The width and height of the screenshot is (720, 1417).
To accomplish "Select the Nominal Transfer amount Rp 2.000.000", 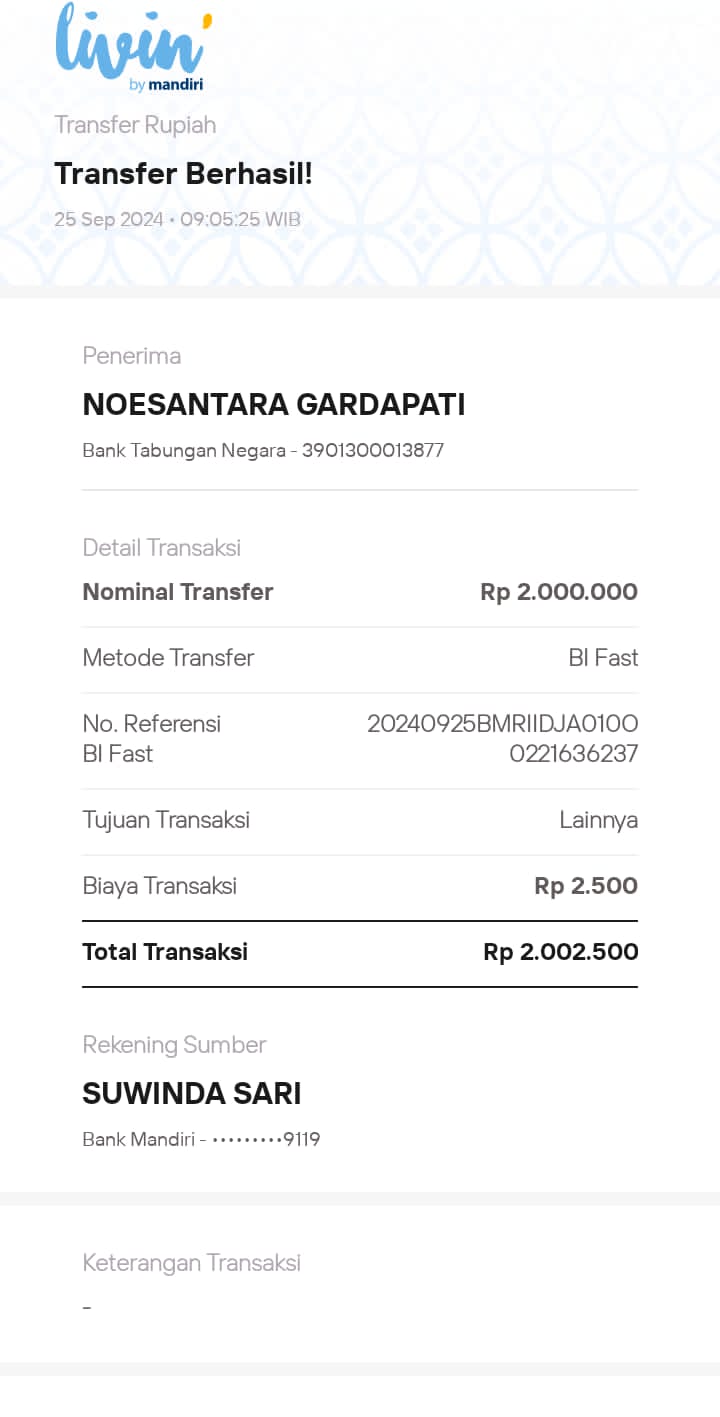I will click(558, 591).
